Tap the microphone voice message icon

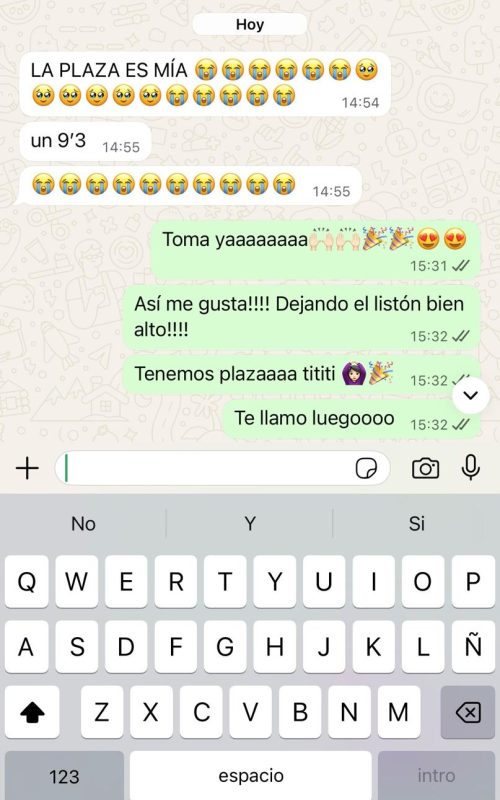[470, 467]
